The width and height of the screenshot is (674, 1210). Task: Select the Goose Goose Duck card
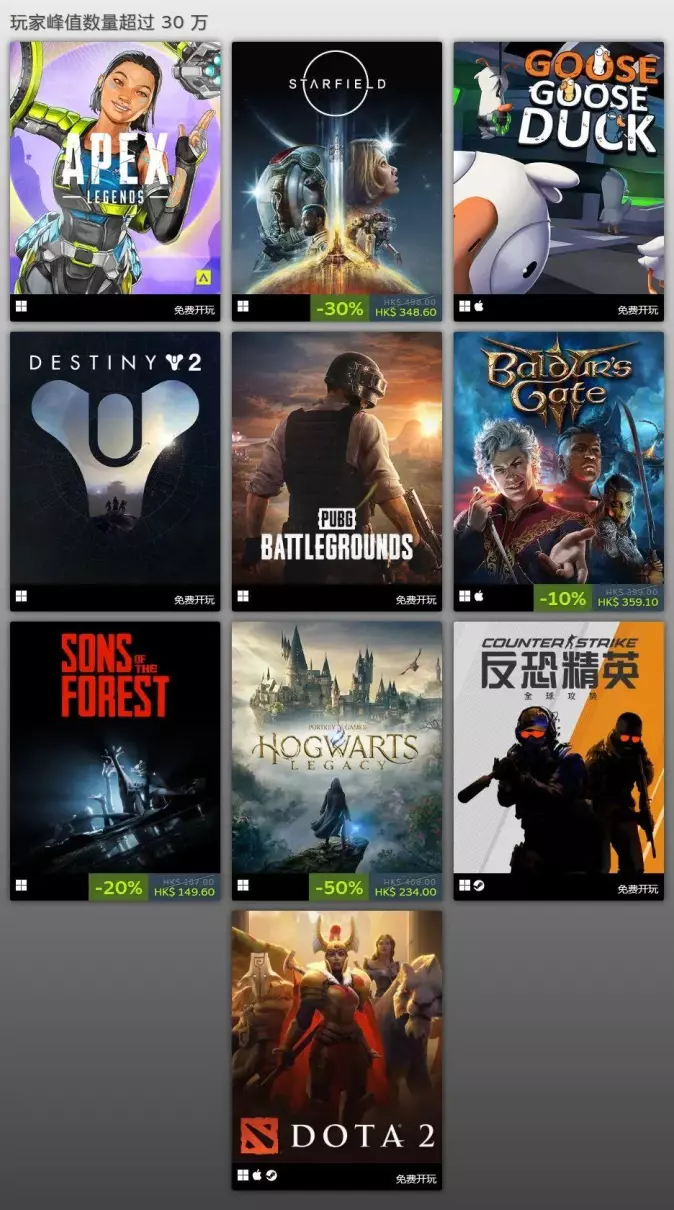pyautogui.click(x=559, y=168)
